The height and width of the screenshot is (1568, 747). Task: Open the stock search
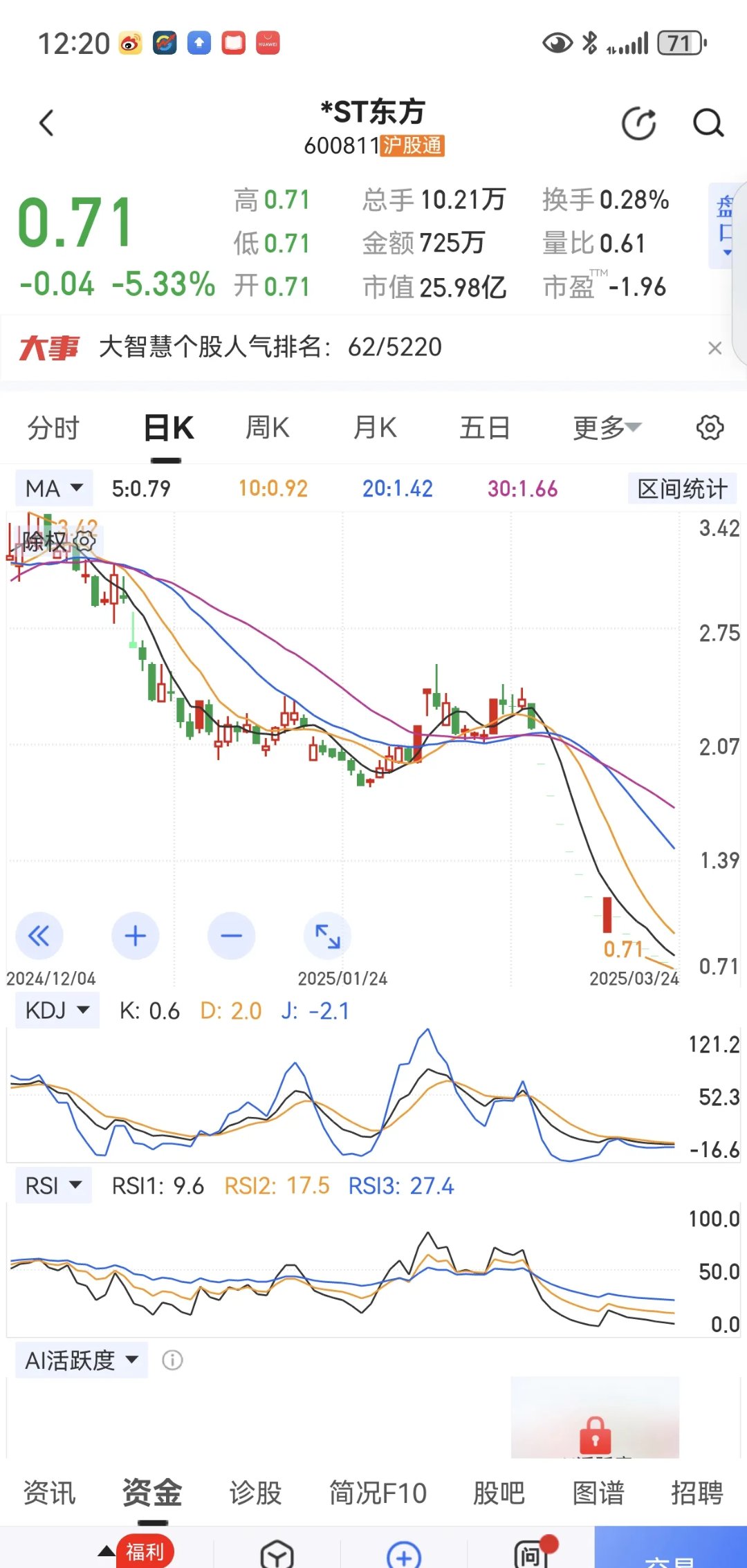click(x=708, y=124)
